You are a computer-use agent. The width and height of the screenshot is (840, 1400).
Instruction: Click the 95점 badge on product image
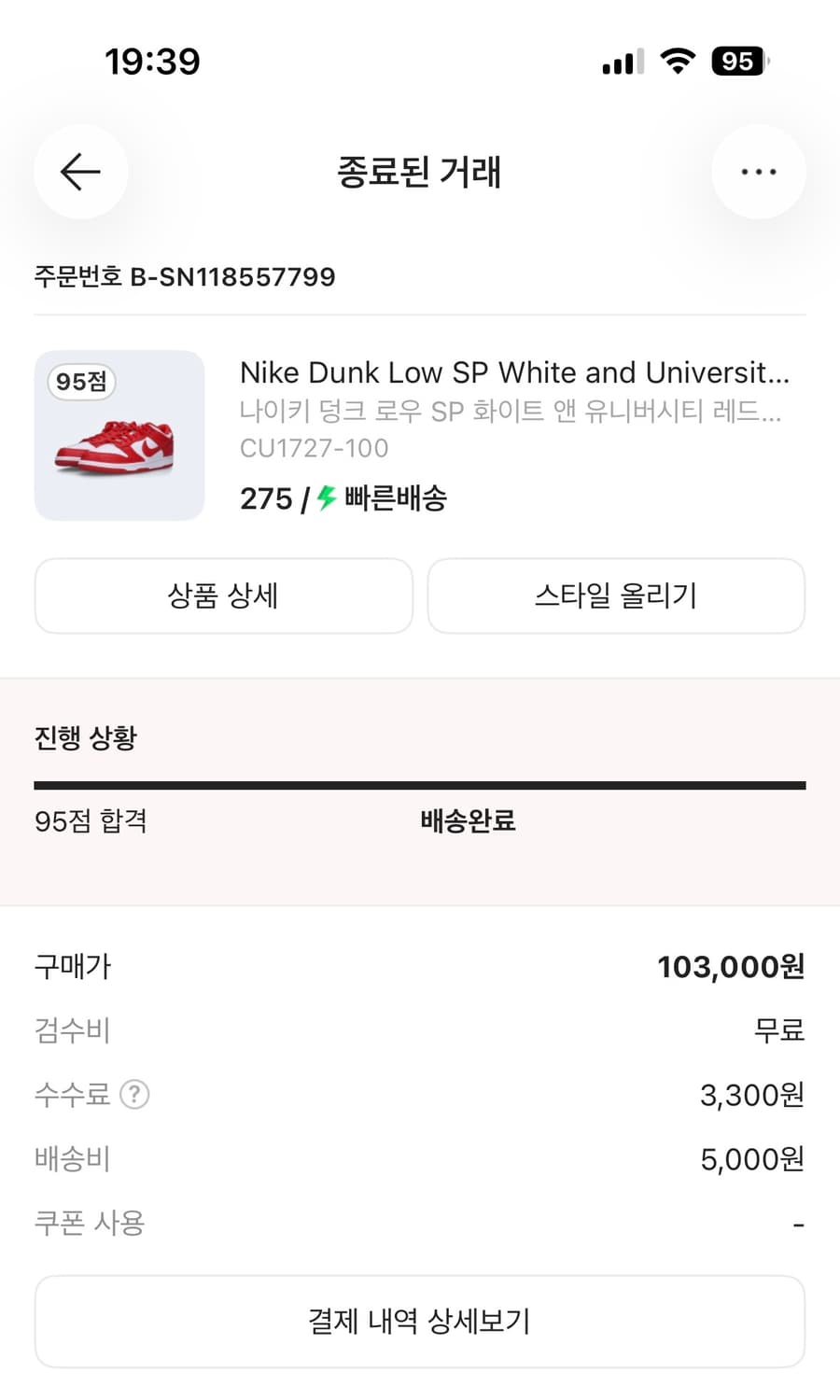[x=80, y=383]
